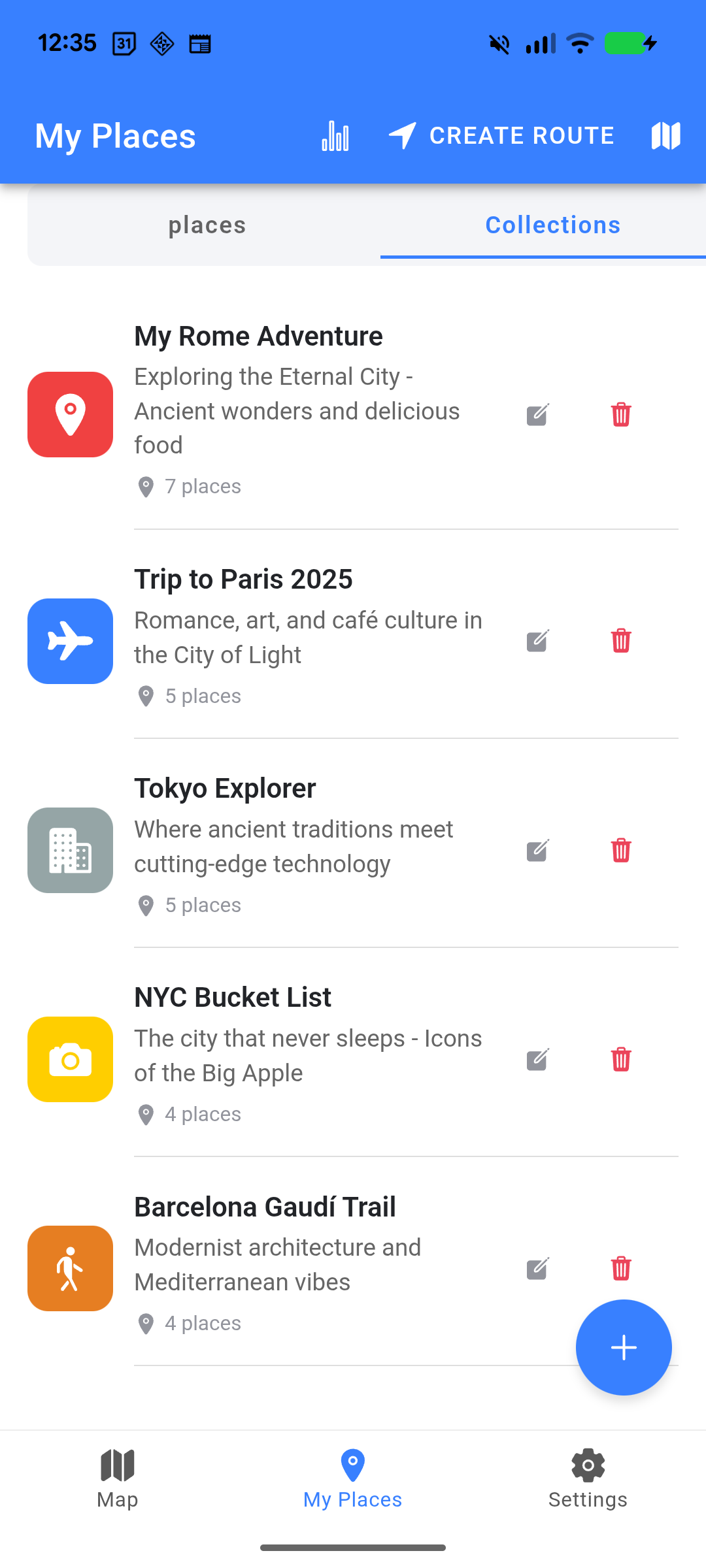
Task: Tap the orange walking icon for Barcelona Gaudí Trail
Action: tap(70, 1267)
